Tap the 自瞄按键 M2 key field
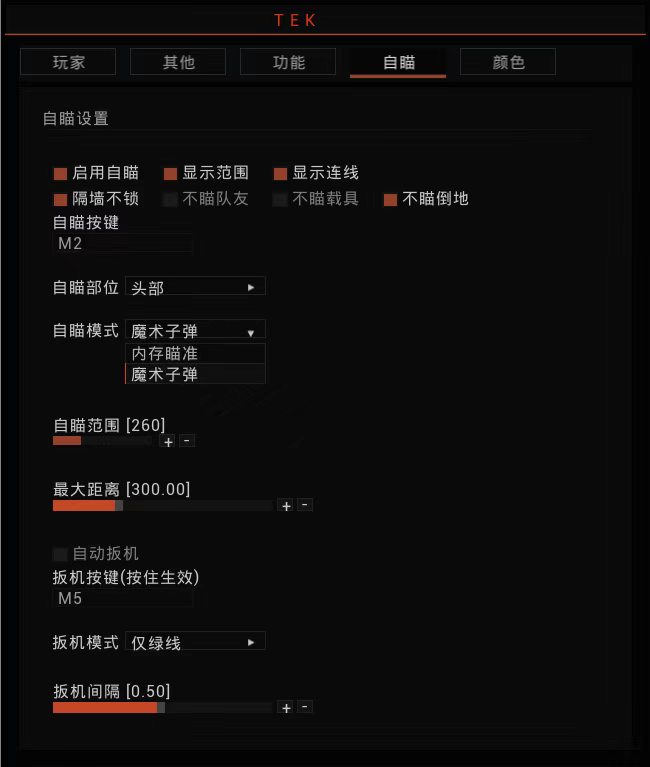The width and height of the screenshot is (650, 767). 122,243
